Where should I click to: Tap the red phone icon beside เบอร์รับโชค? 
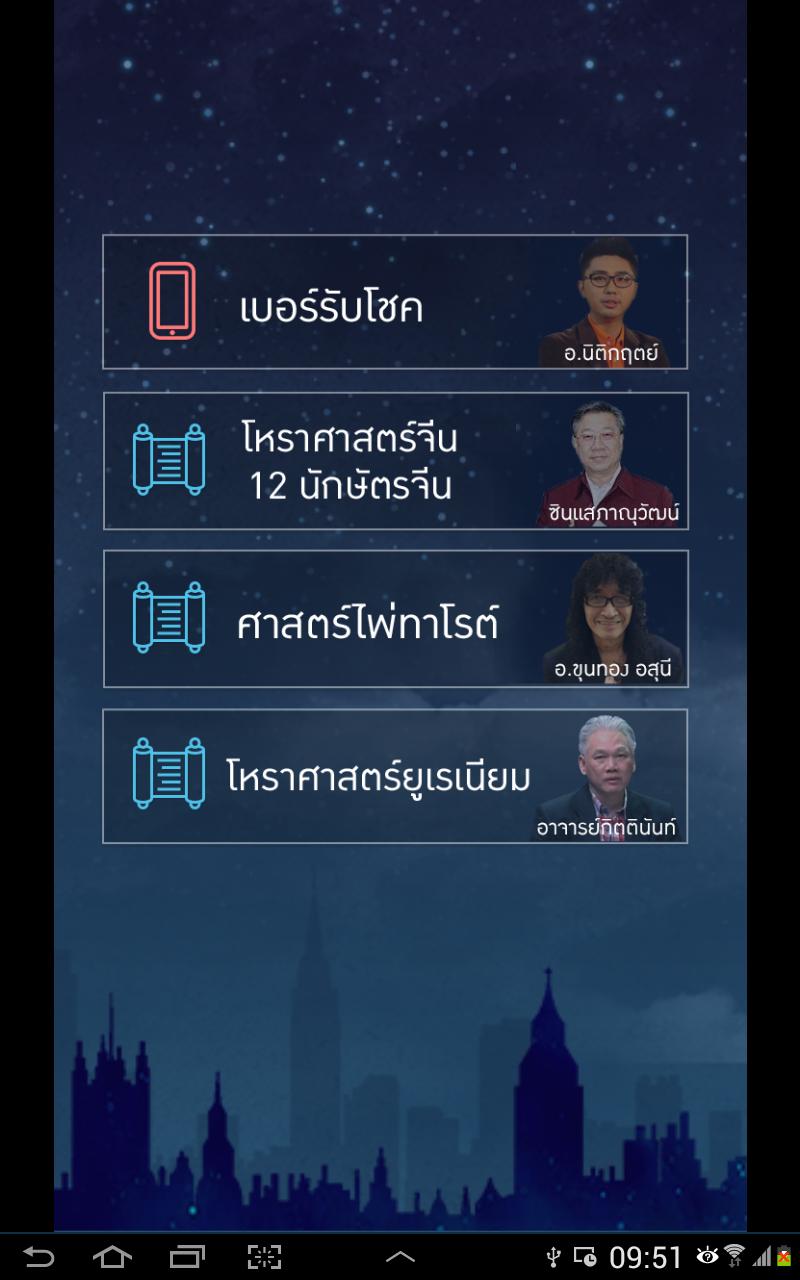[172, 300]
